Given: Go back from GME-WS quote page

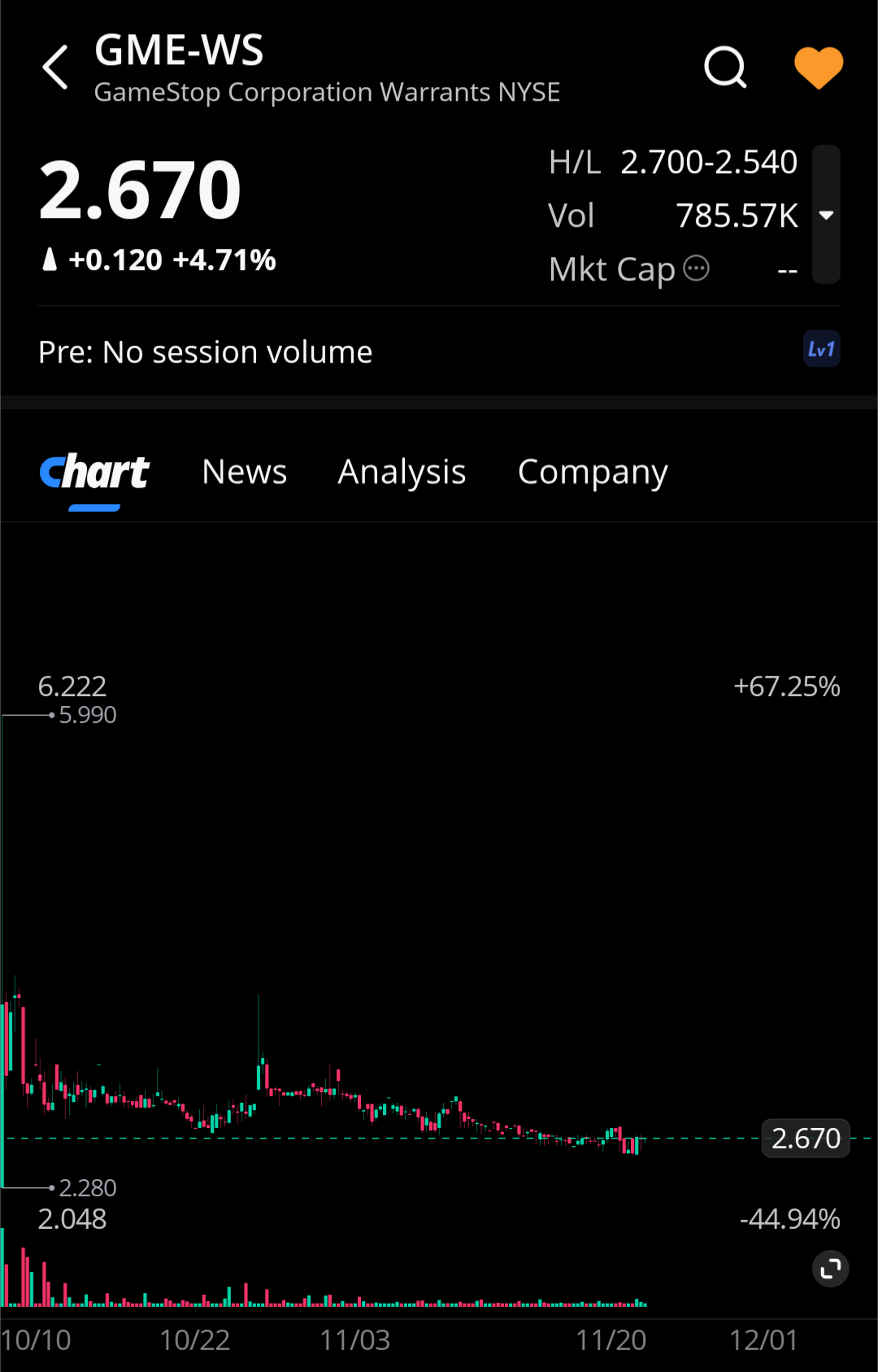Looking at the screenshot, I should click(x=55, y=67).
